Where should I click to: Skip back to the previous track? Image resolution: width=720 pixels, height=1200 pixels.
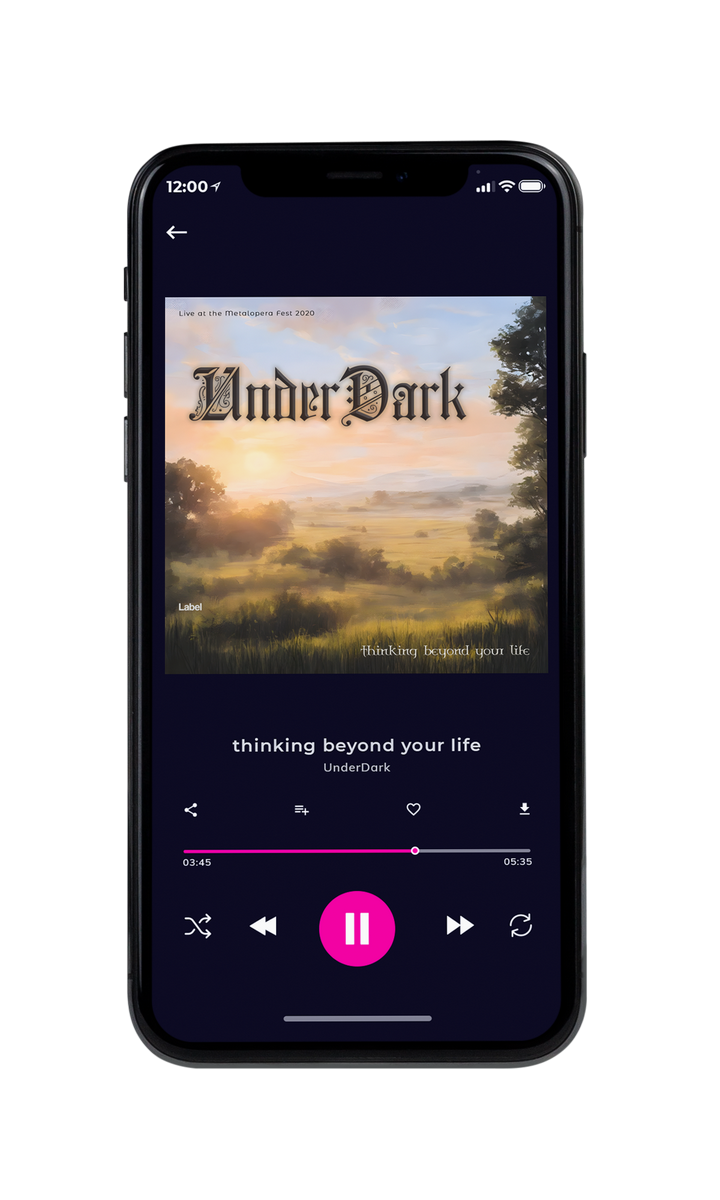point(263,927)
